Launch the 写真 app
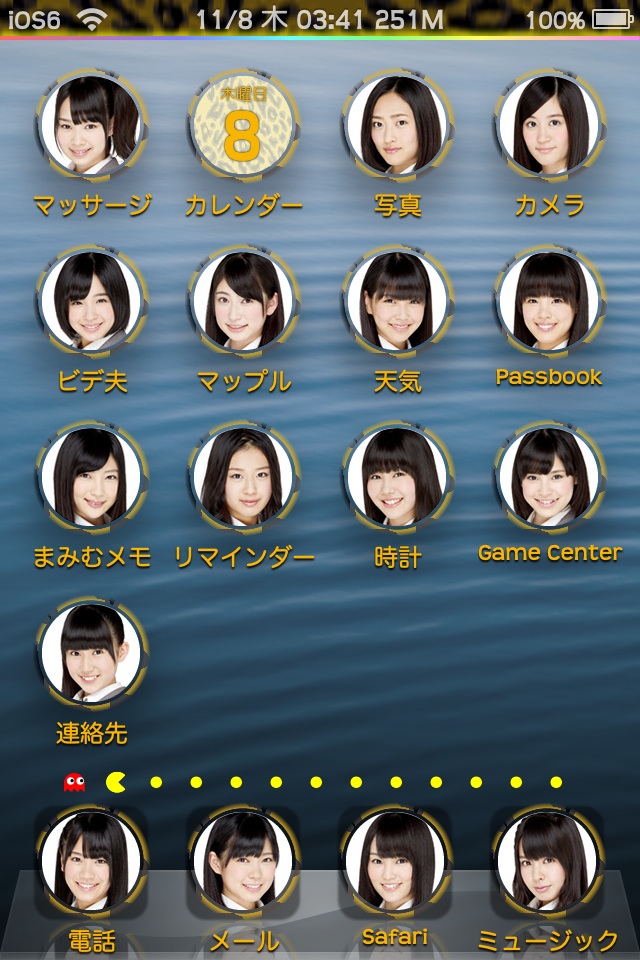Screen dimensions: 640x960 tap(397, 125)
